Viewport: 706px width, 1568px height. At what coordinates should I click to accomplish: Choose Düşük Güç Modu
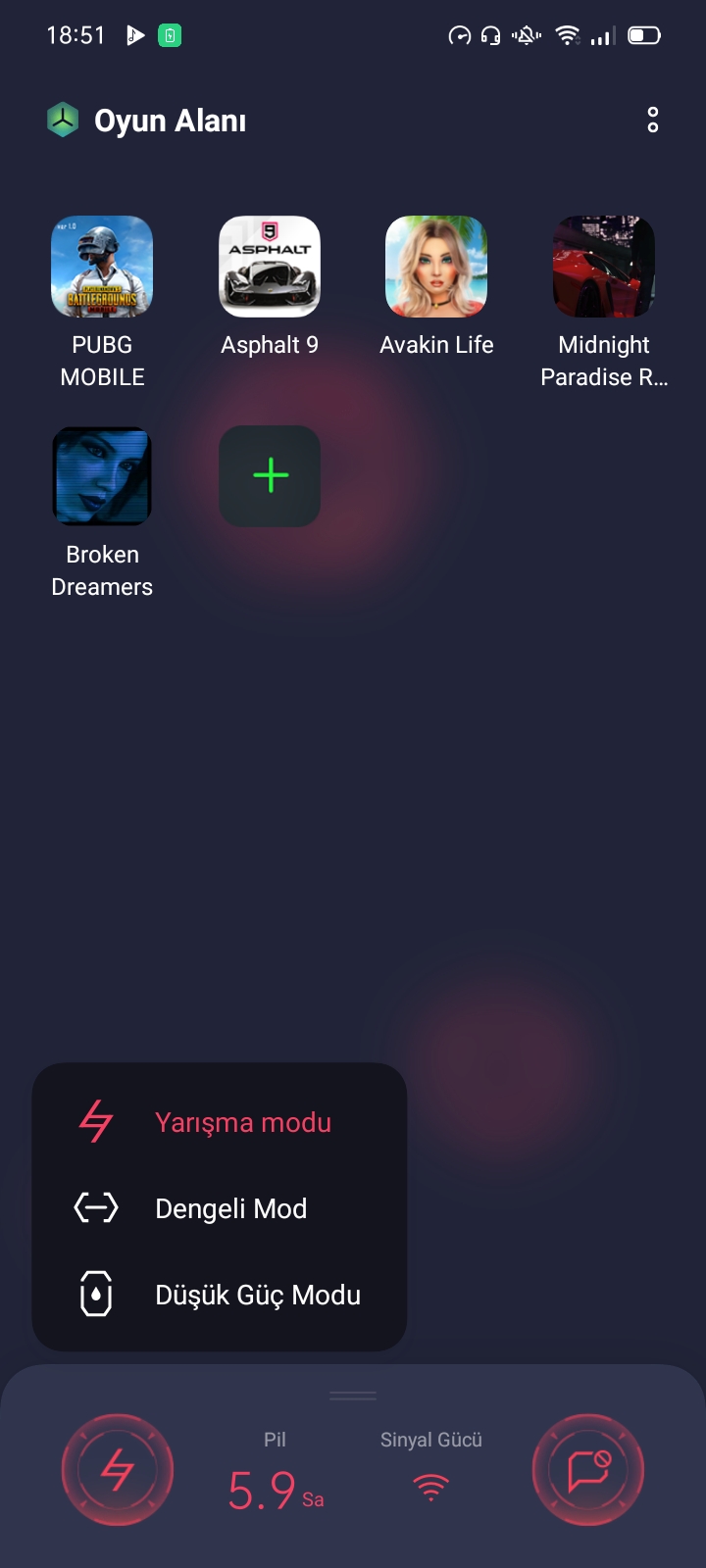click(x=220, y=1295)
